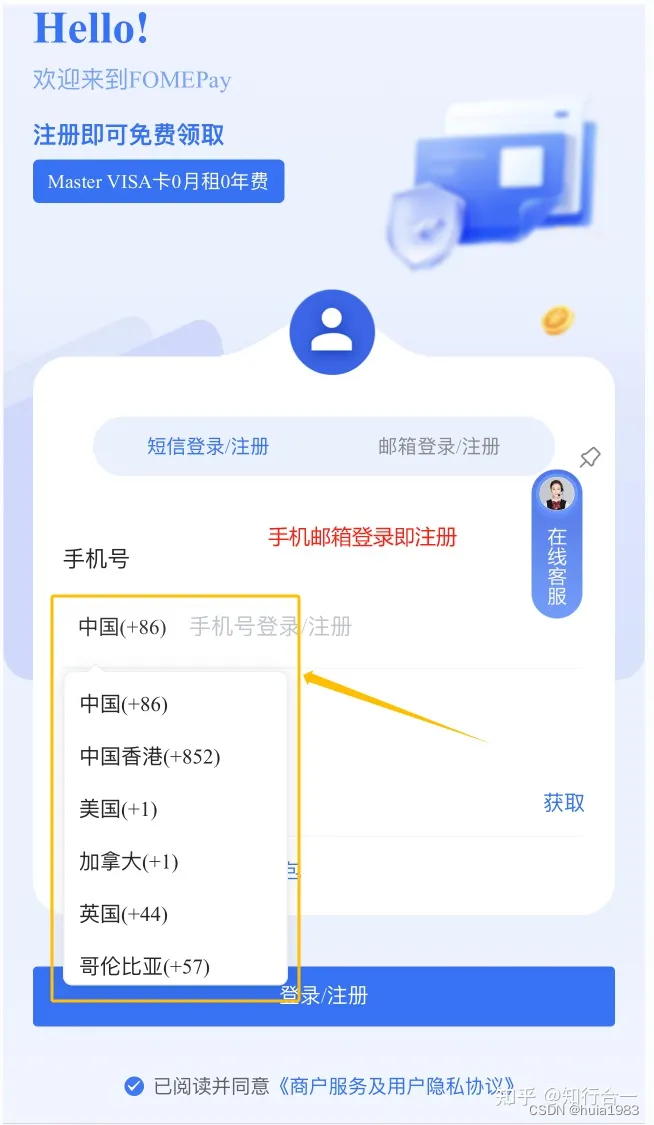
Task: Uncheck the 已阅读并同意 agreement checkbox
Action: tap(134, 1086)
